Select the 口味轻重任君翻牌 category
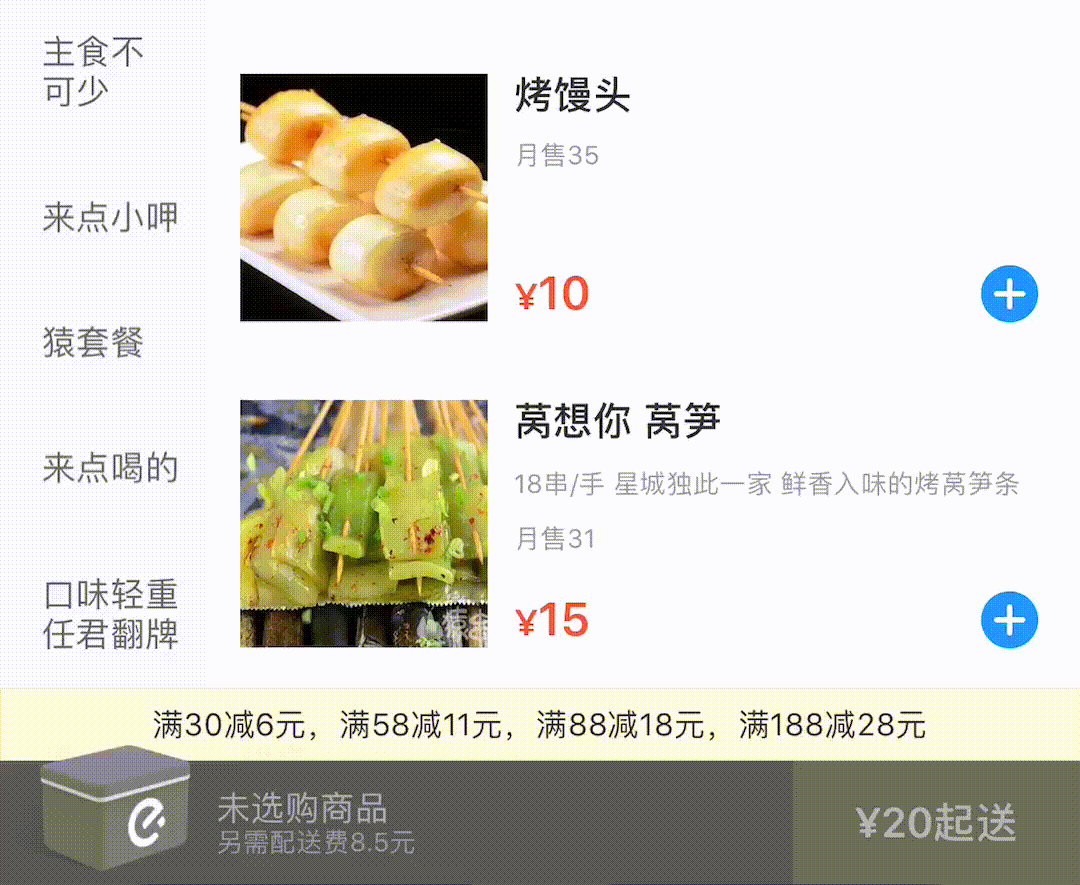 pyautogui.click(x=110, y=614)
